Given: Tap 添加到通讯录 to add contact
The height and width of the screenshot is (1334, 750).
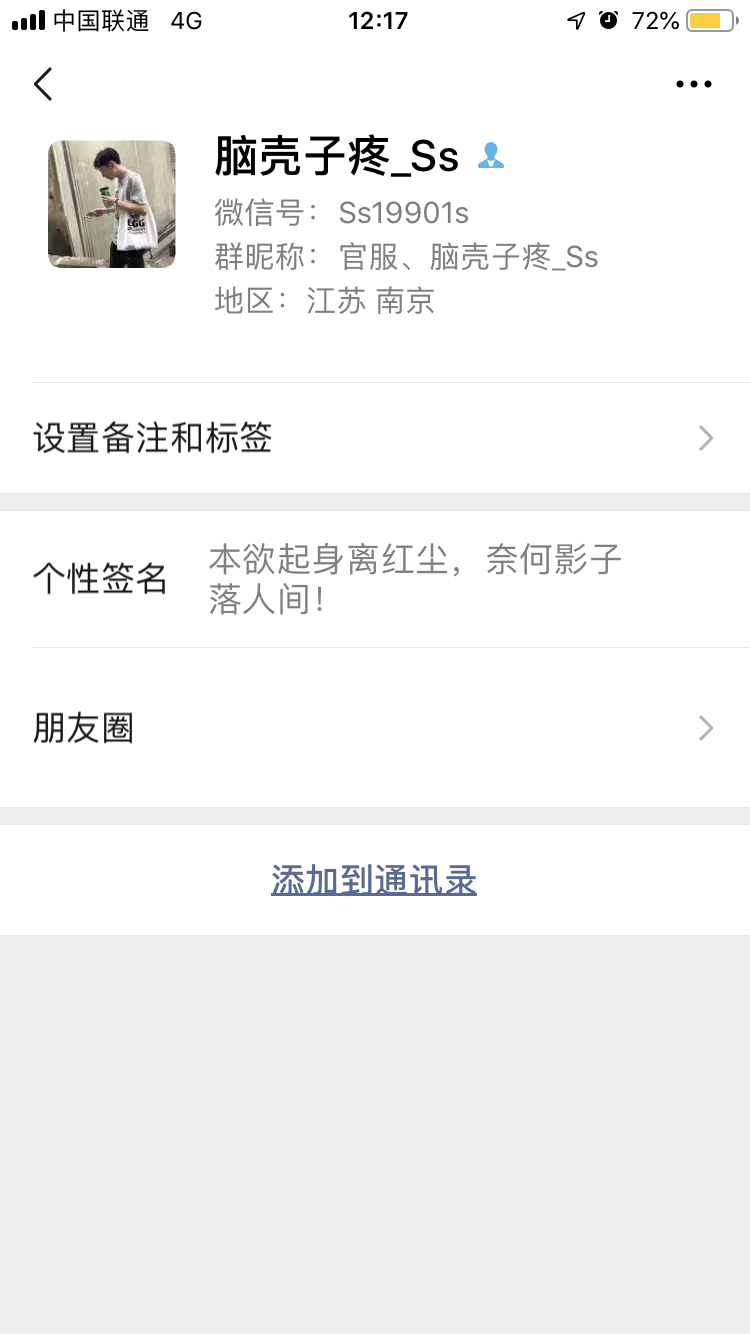Looking at the screenshot, I should [x=374, y=880].
